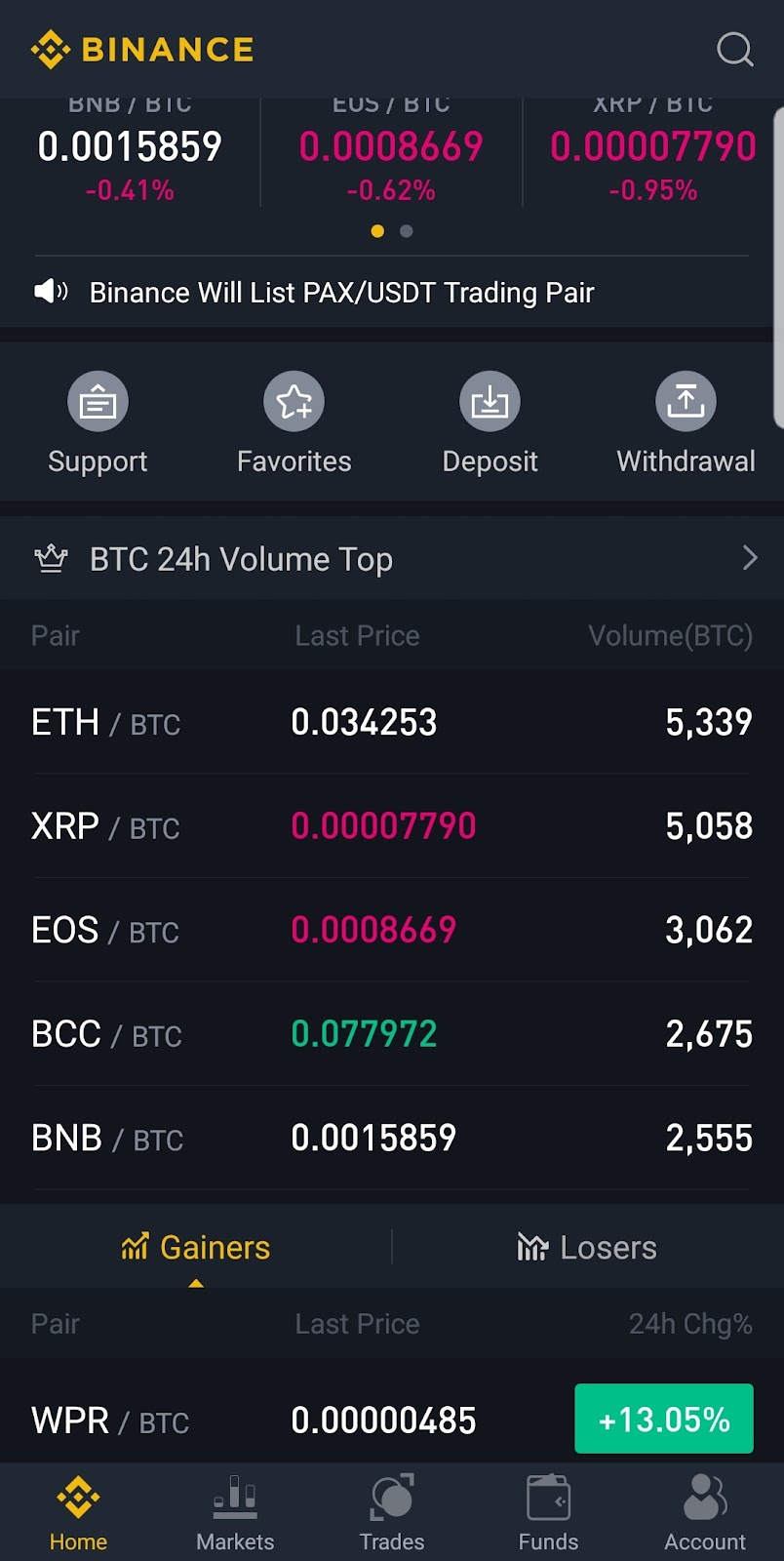The height and width of the screenshot is (1561, 784).
Task: Switch to the Losers tab
Action: click(x=587, y=1248)
